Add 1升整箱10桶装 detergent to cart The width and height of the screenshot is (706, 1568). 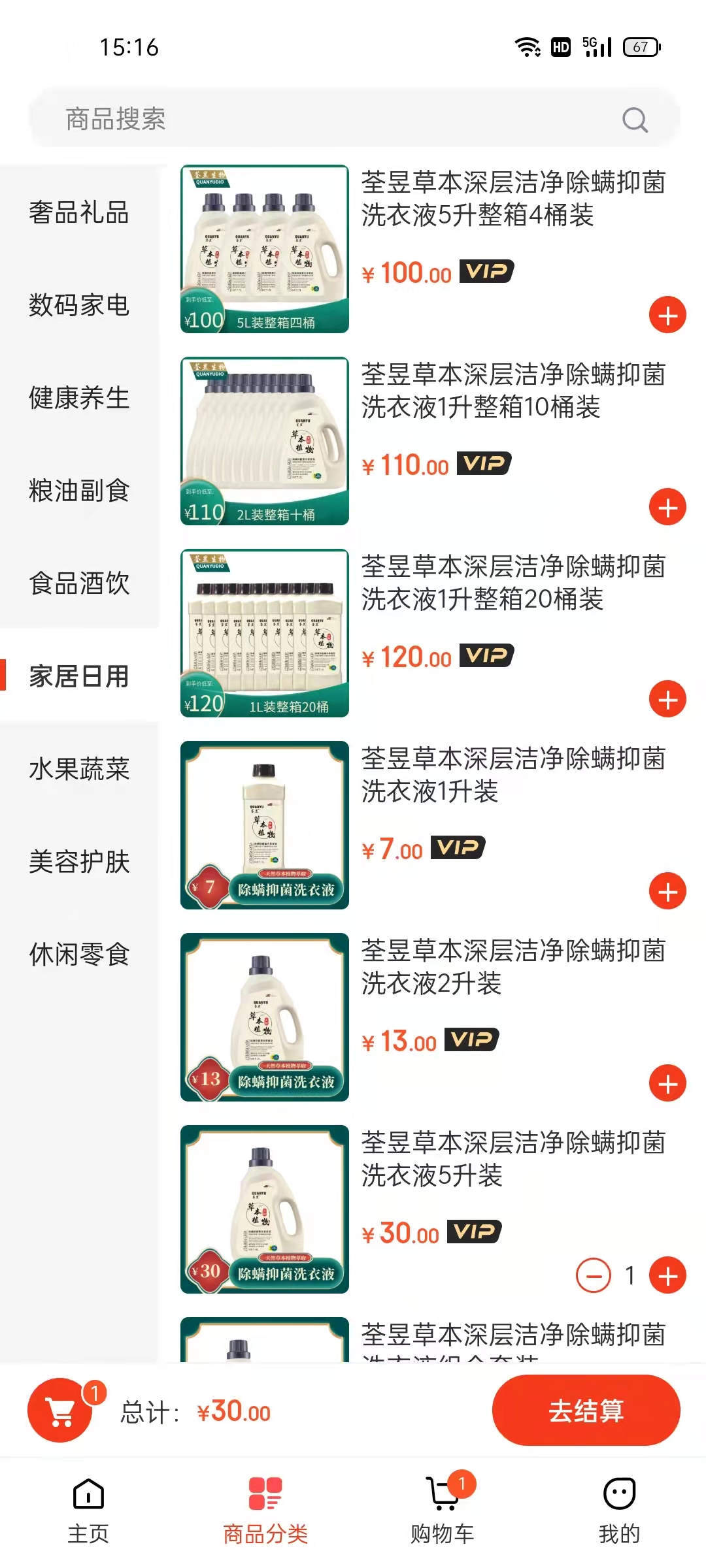(x=667, y=508)
